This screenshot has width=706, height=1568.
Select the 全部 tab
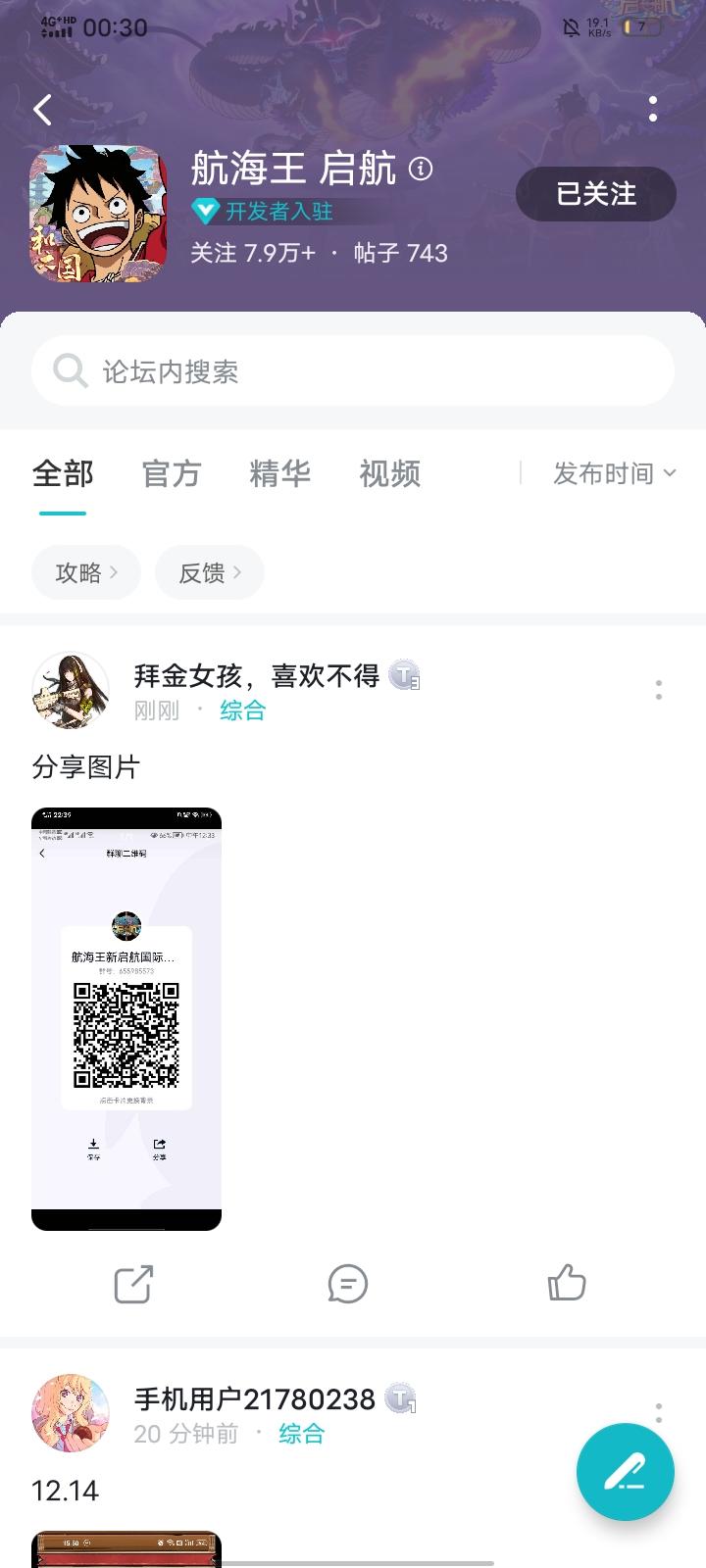[x=63, y=474]
